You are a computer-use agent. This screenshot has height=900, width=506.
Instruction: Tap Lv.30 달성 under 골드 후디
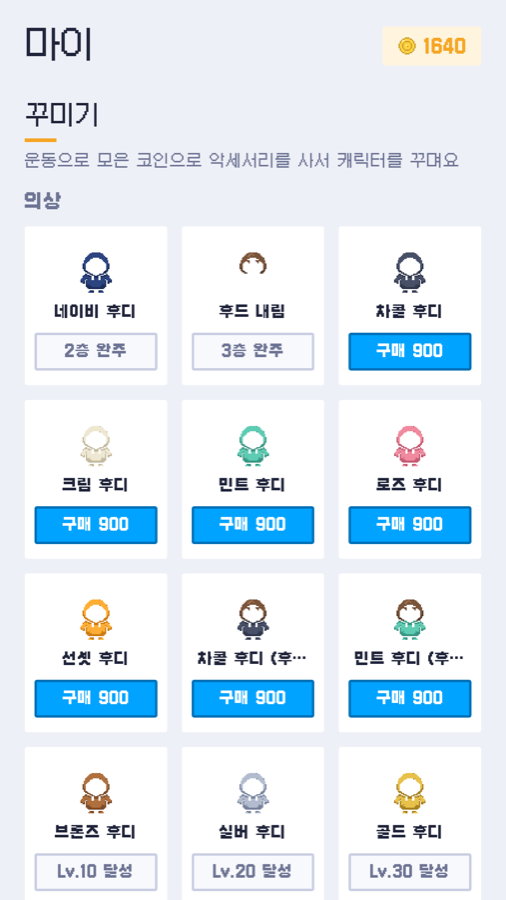click(x=410, y=872)
